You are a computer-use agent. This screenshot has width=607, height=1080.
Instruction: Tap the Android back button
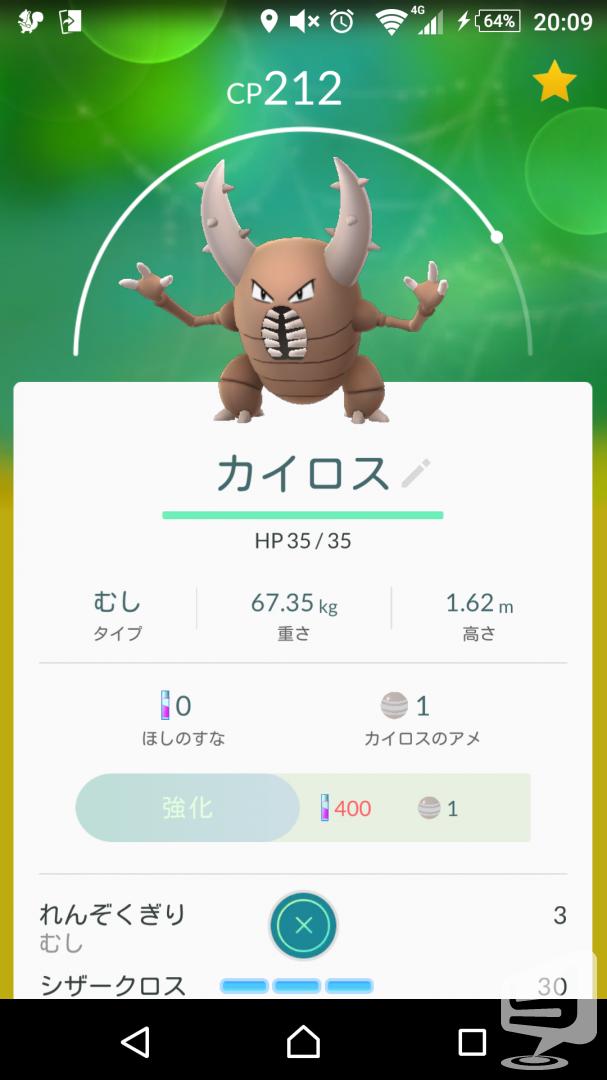[135, 1041]
